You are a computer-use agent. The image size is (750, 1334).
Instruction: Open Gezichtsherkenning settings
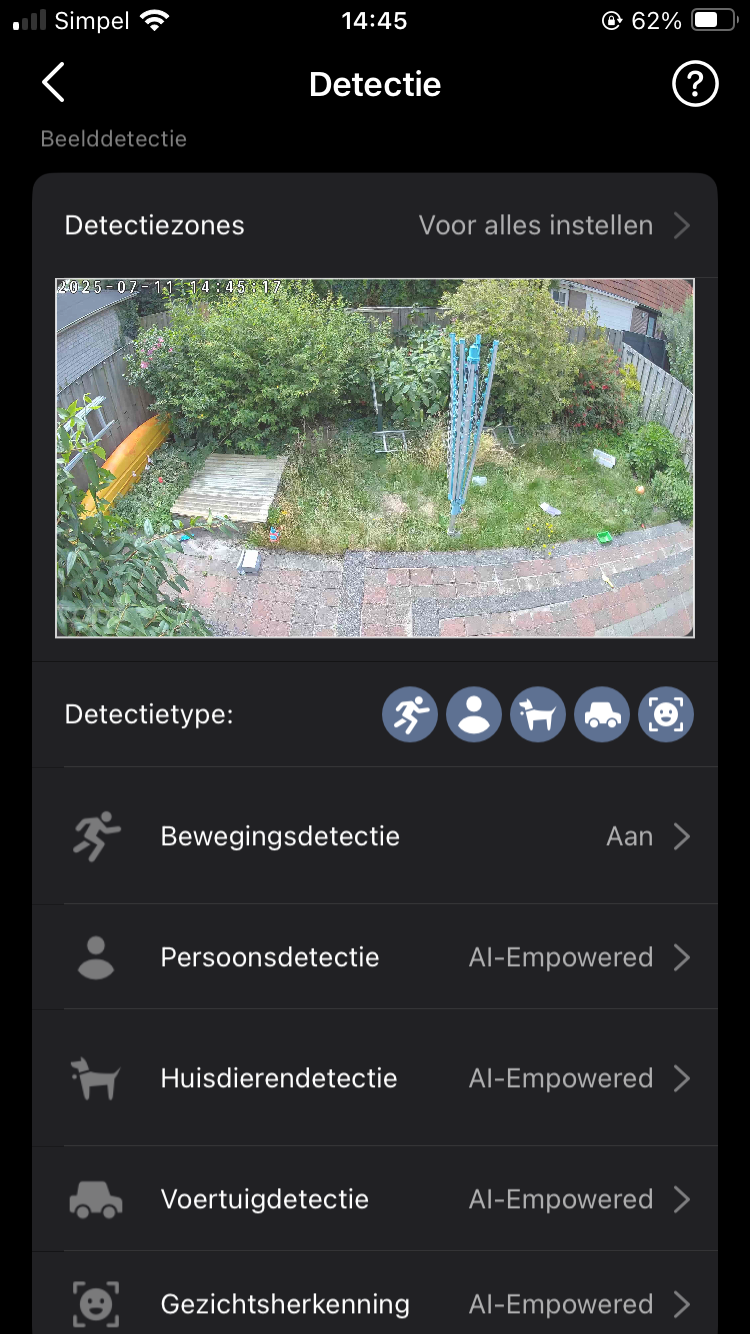375,1304
